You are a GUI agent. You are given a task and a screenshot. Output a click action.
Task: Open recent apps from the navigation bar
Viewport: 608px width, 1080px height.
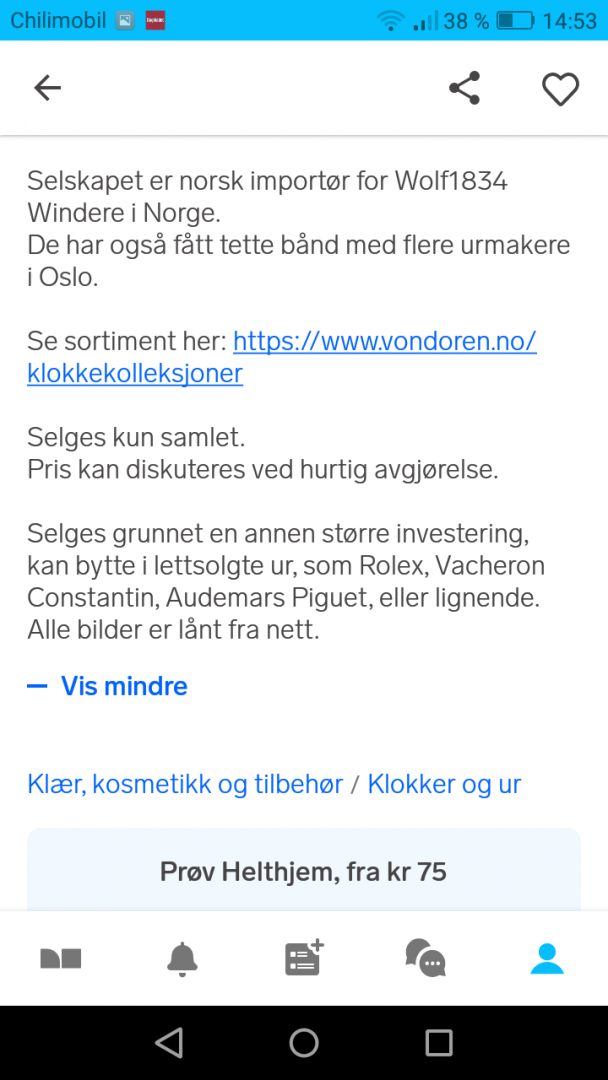pyautogui.click(x=439, y=1043)
